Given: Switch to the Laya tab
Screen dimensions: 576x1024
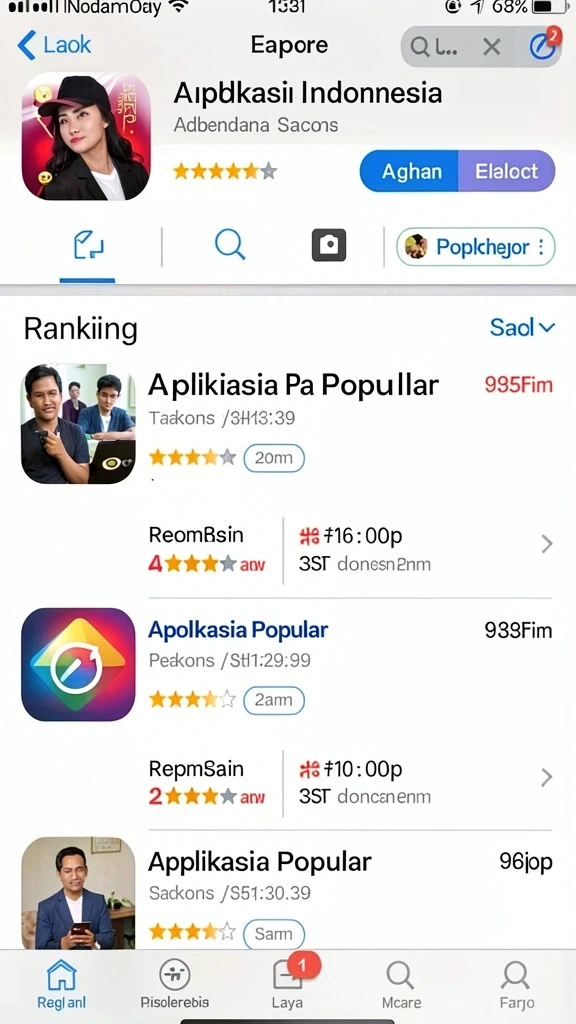Looking at the screenshot, I should 289,984.
